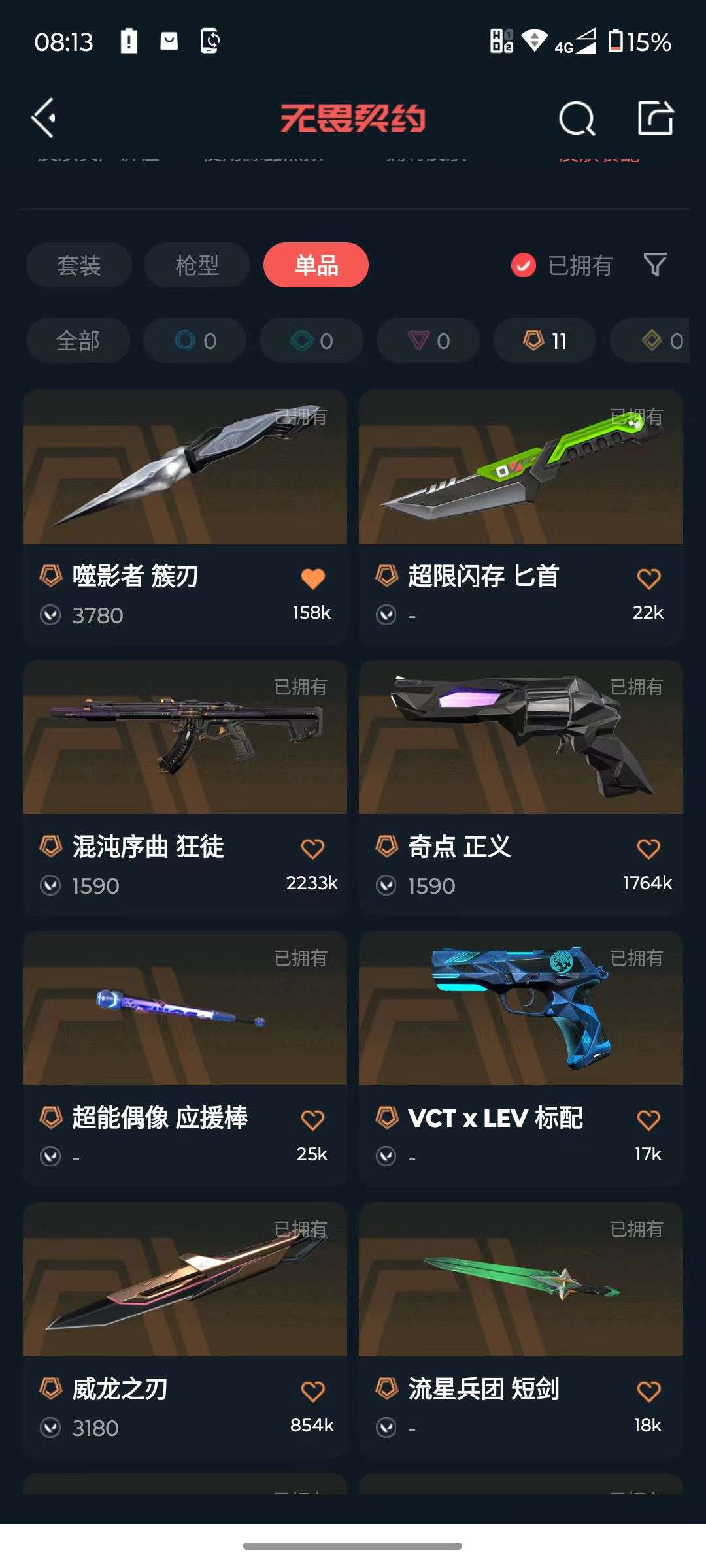Tap the share icon in the top bar
706x1568 pixels.
coord(657,118)
